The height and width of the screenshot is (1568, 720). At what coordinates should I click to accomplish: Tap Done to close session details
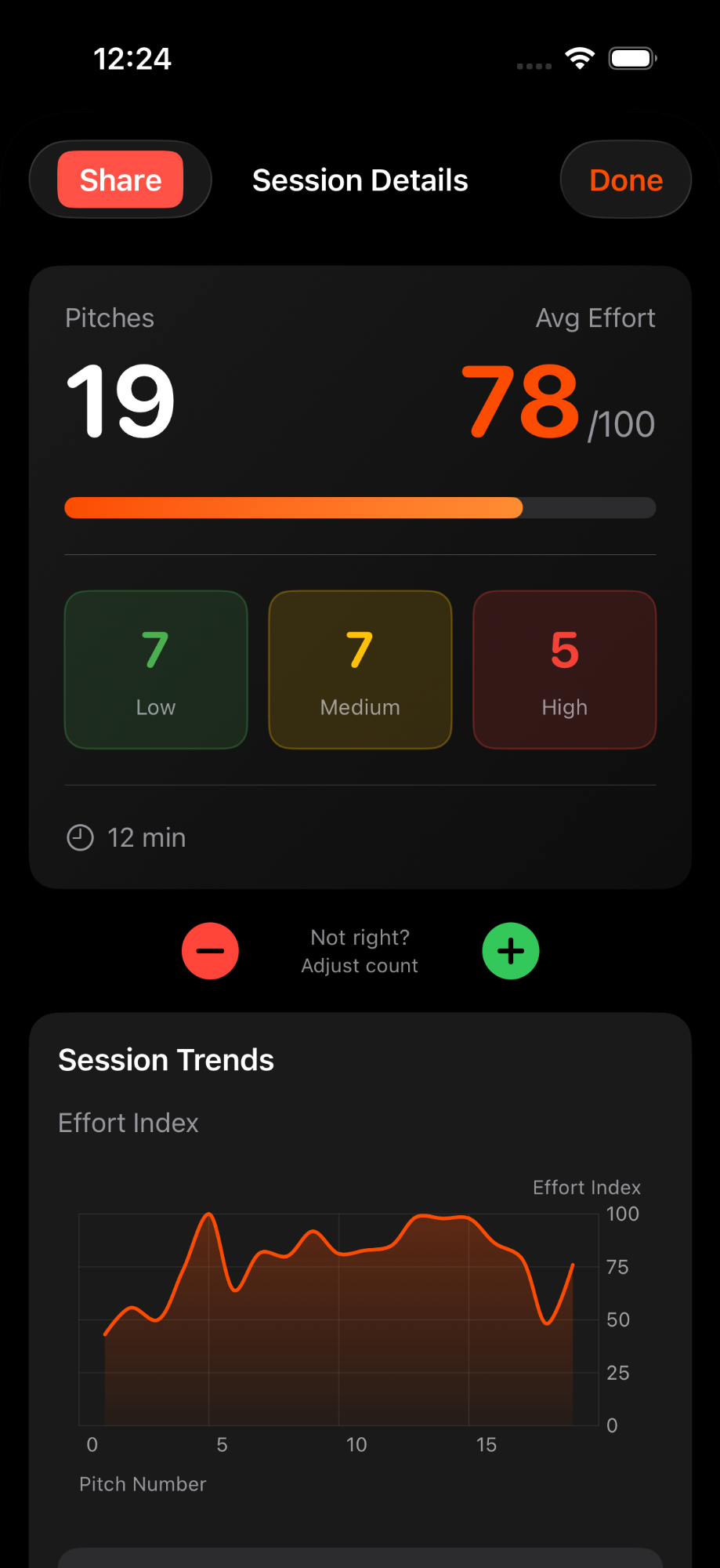click(x=625, y=180)
